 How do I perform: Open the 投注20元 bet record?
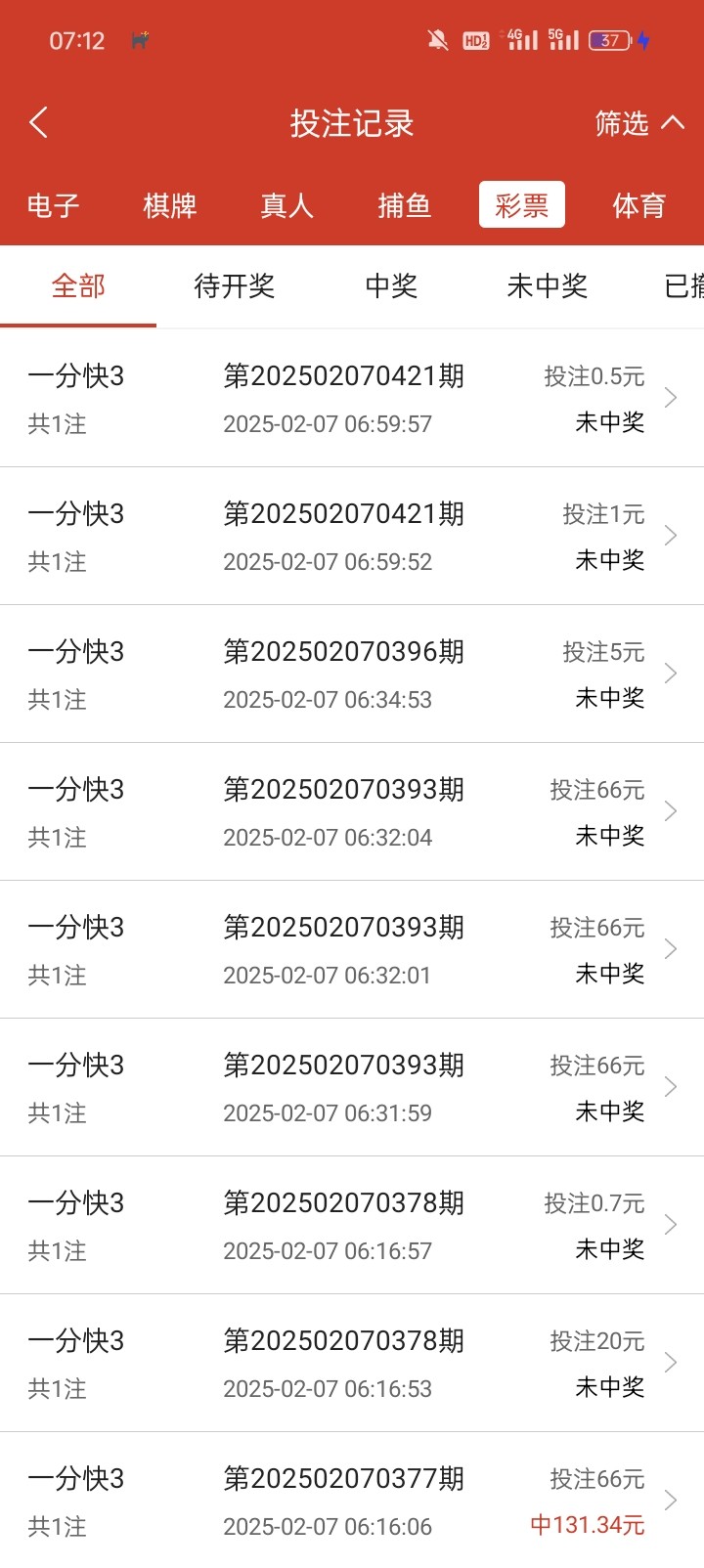[352, 1363]
